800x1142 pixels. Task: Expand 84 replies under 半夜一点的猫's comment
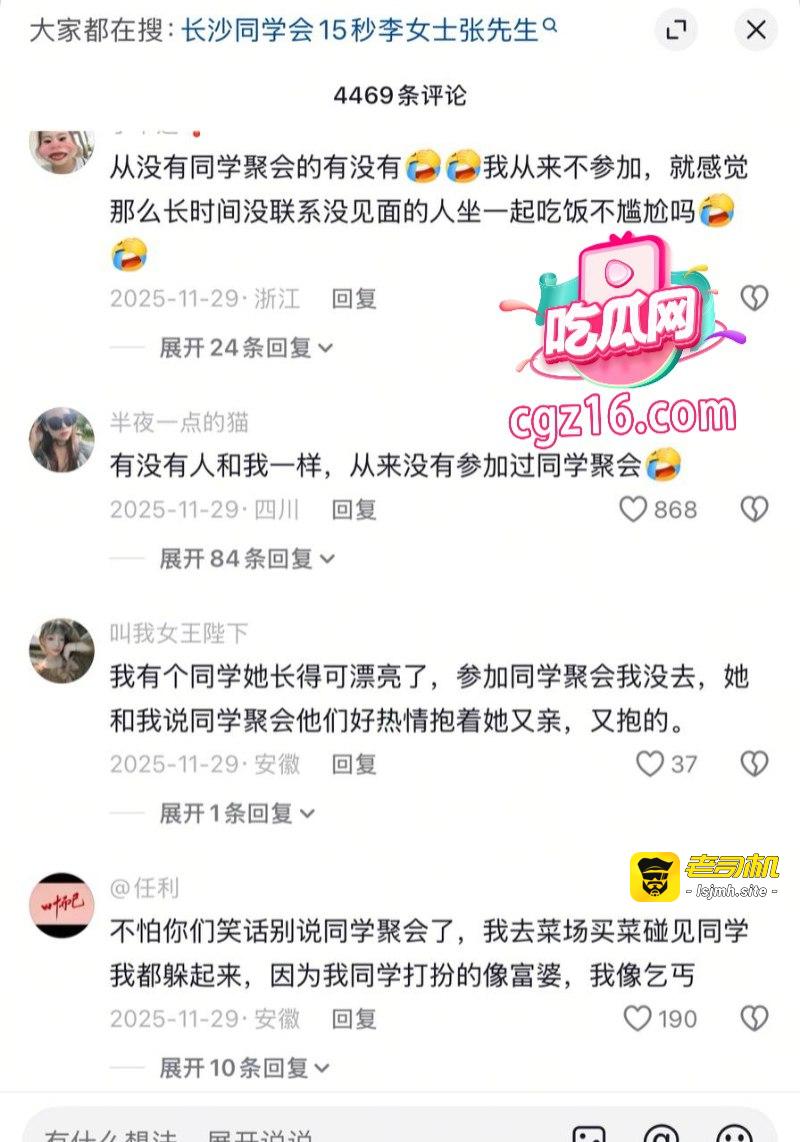point(247,559)
